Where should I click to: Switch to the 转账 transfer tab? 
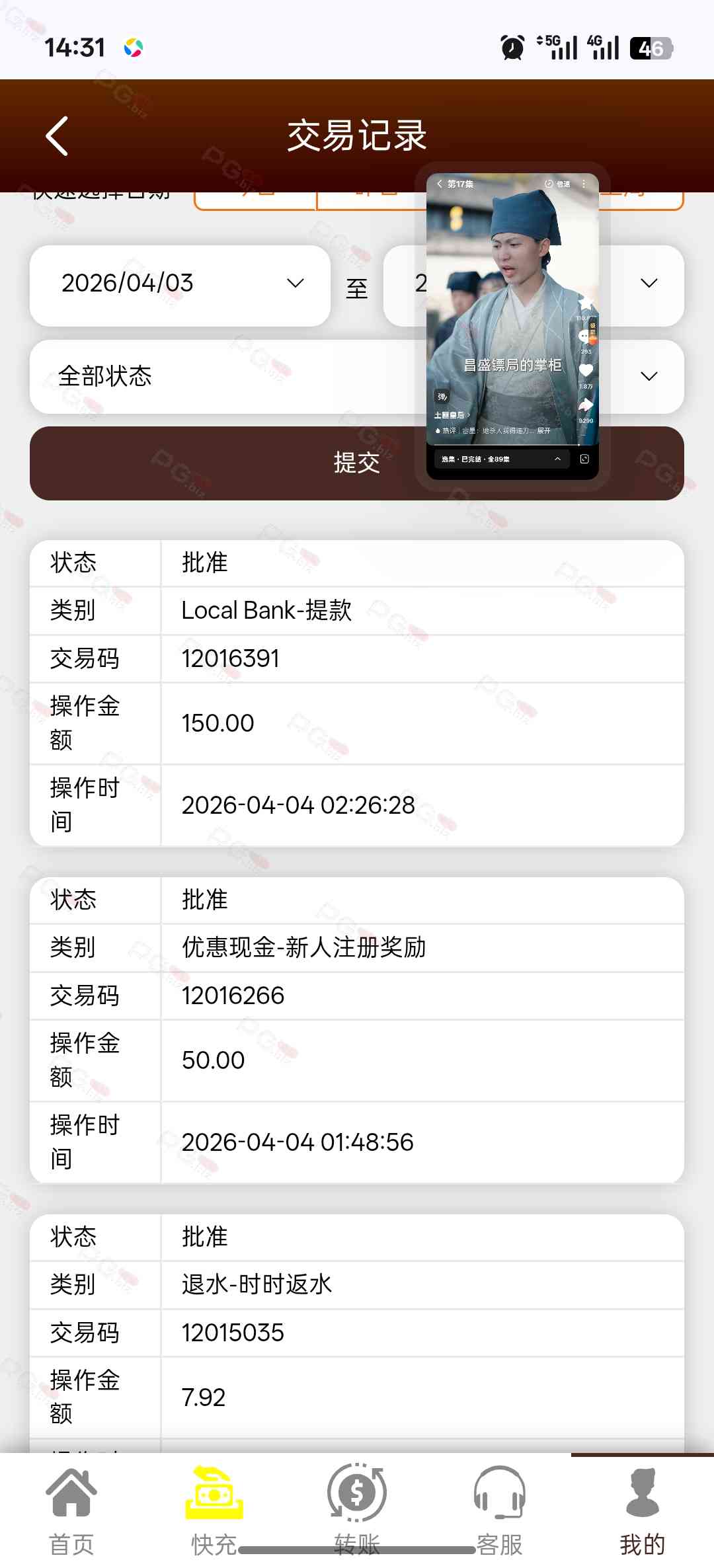[x=357, y=1511]
